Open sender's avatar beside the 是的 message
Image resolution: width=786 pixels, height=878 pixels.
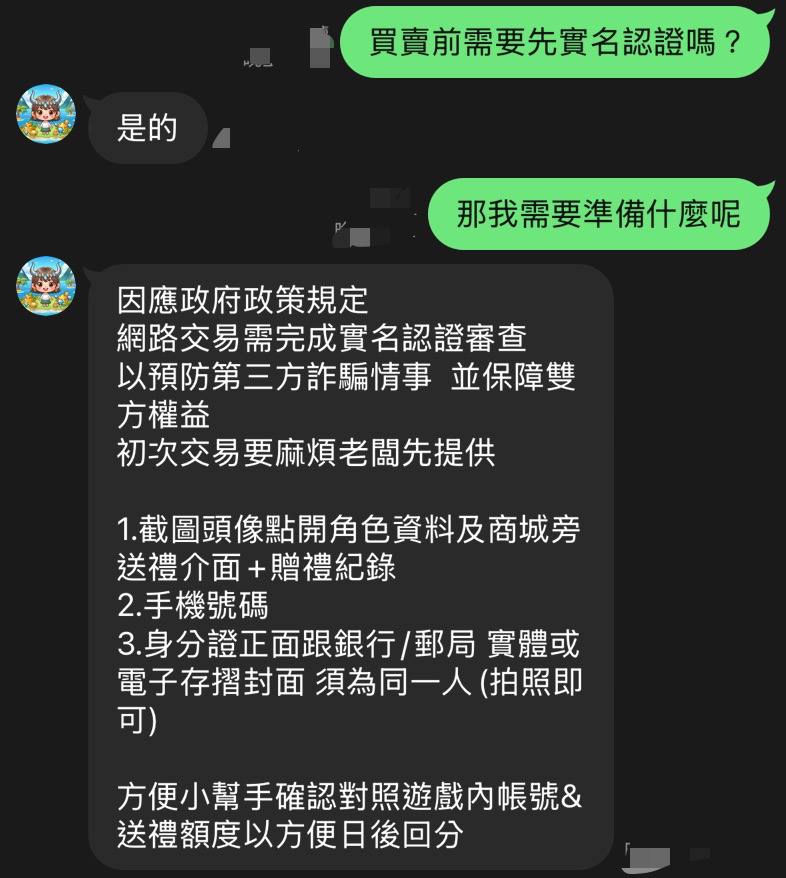pos(46,114)
